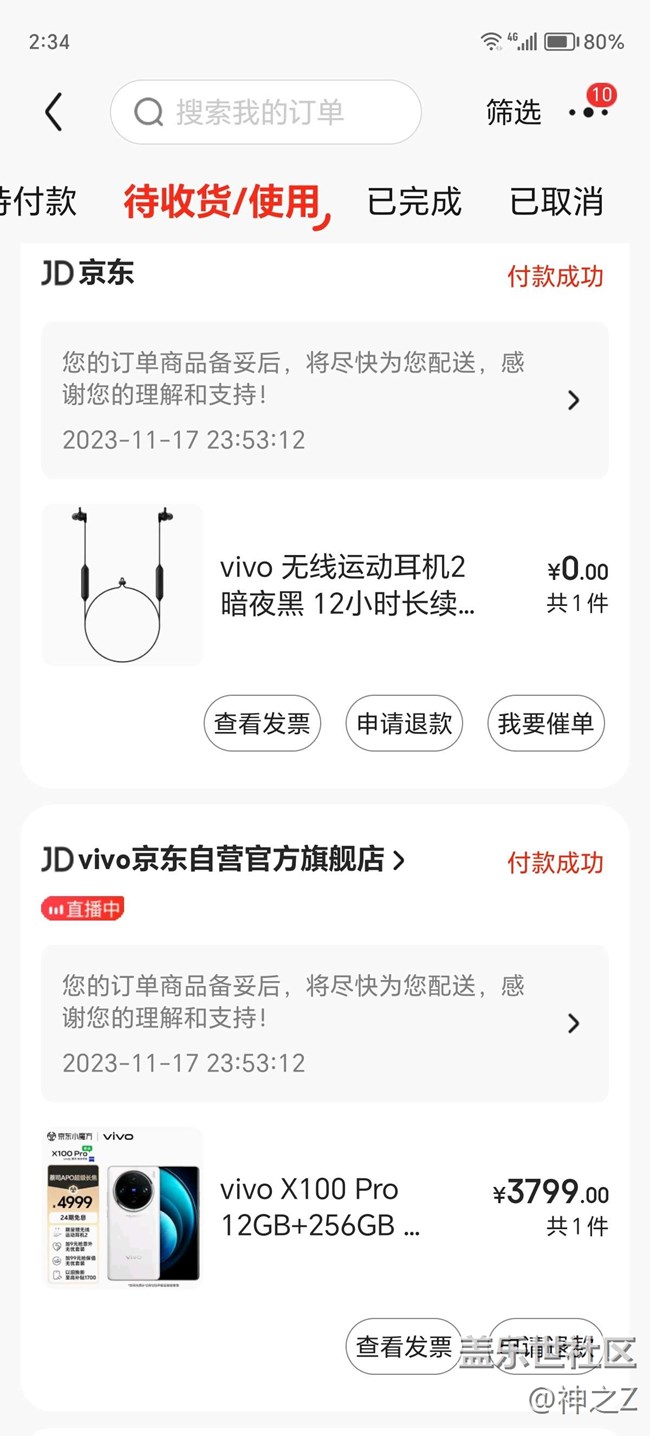Open the three-dot menu with badge
This screenshot has height=1436, width=650.
(x=588, y=112)
